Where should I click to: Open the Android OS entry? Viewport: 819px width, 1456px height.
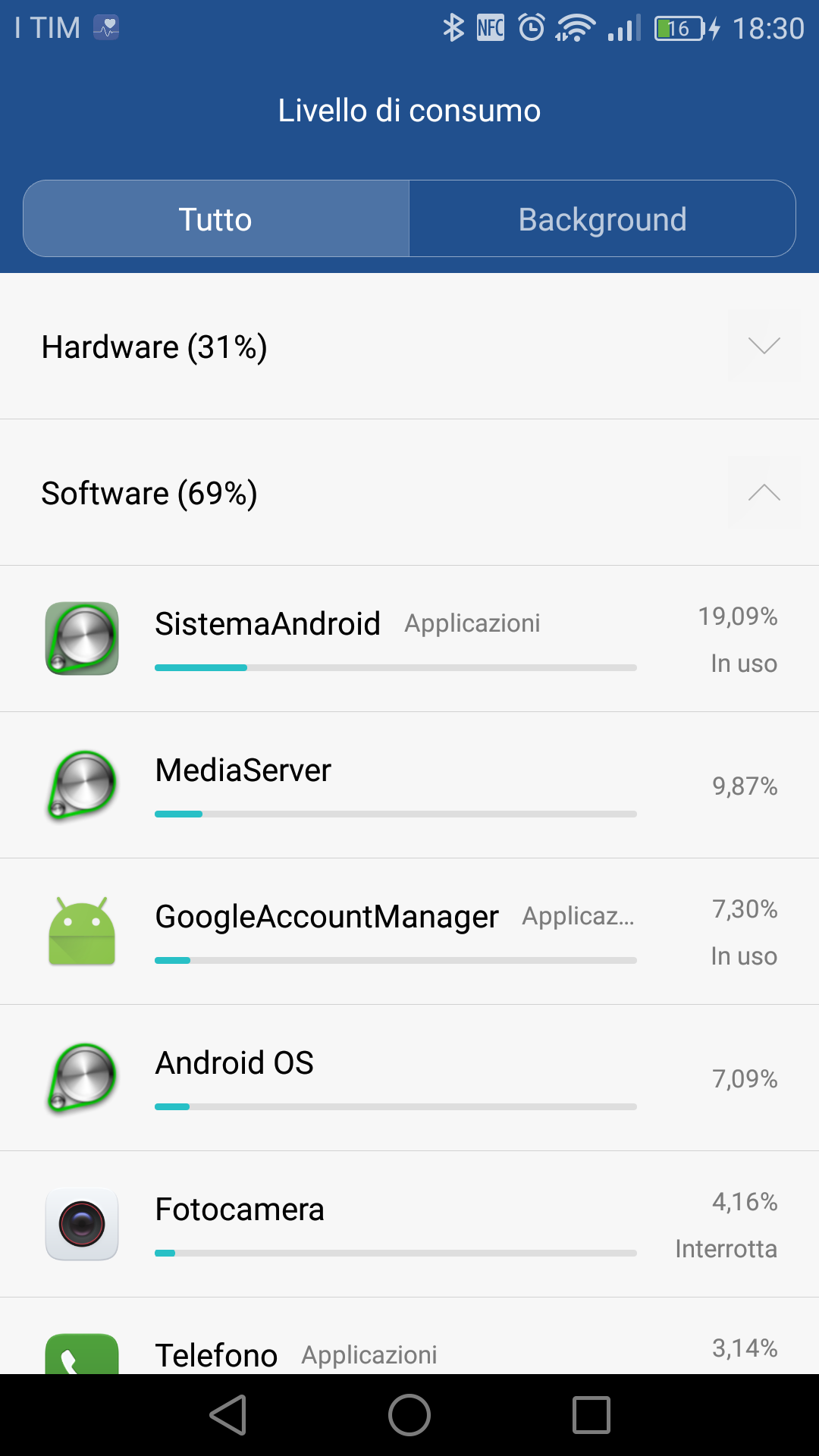[x=409, y=1078]
